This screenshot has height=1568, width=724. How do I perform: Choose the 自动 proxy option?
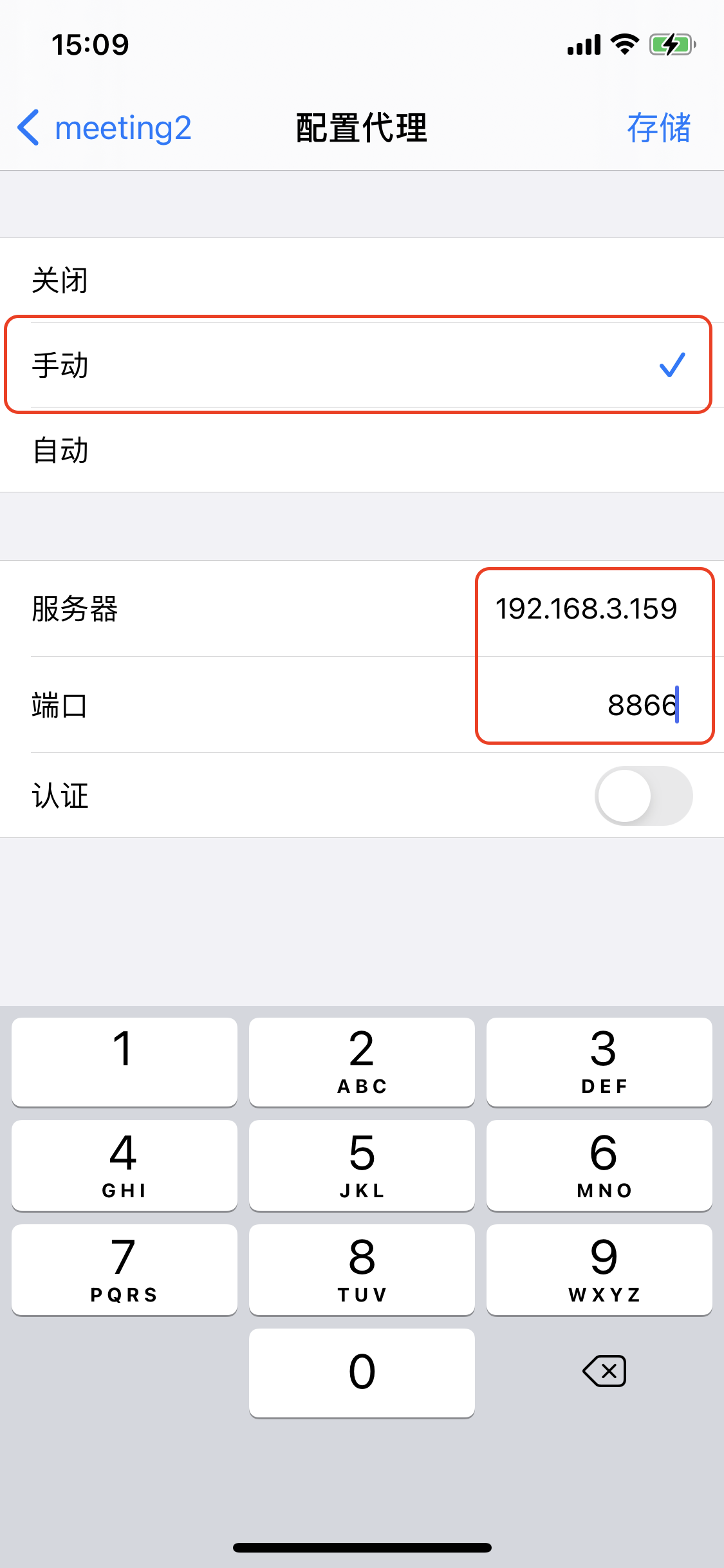click(x=362, y=450)
